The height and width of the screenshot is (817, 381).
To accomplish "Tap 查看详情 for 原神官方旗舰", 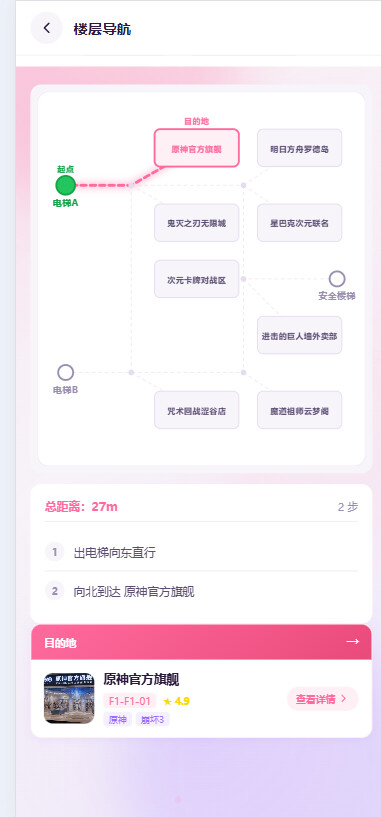I will coord(323,699).
